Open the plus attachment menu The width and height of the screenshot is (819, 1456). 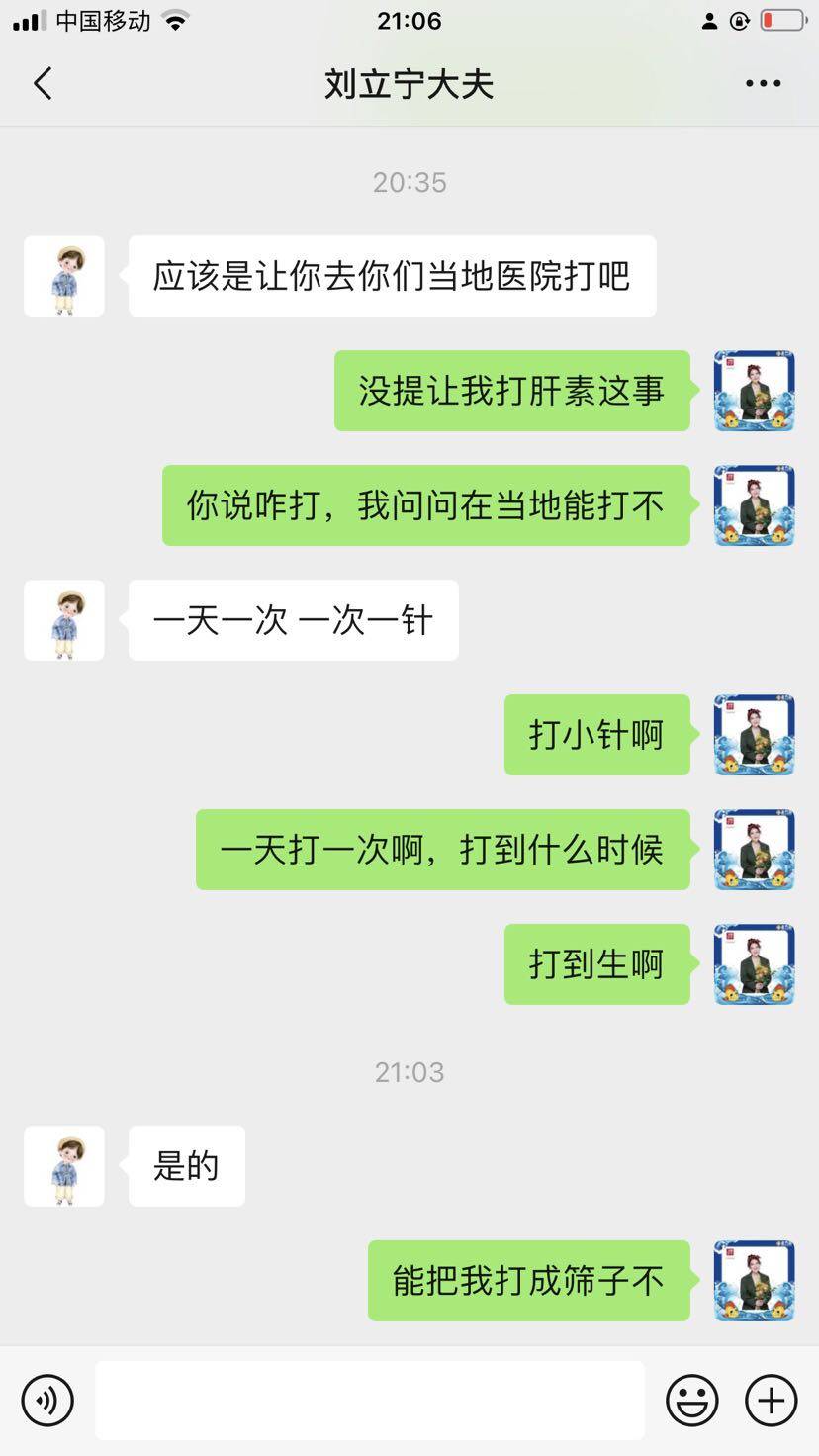pyautogui.click(x=771, y=1400)
